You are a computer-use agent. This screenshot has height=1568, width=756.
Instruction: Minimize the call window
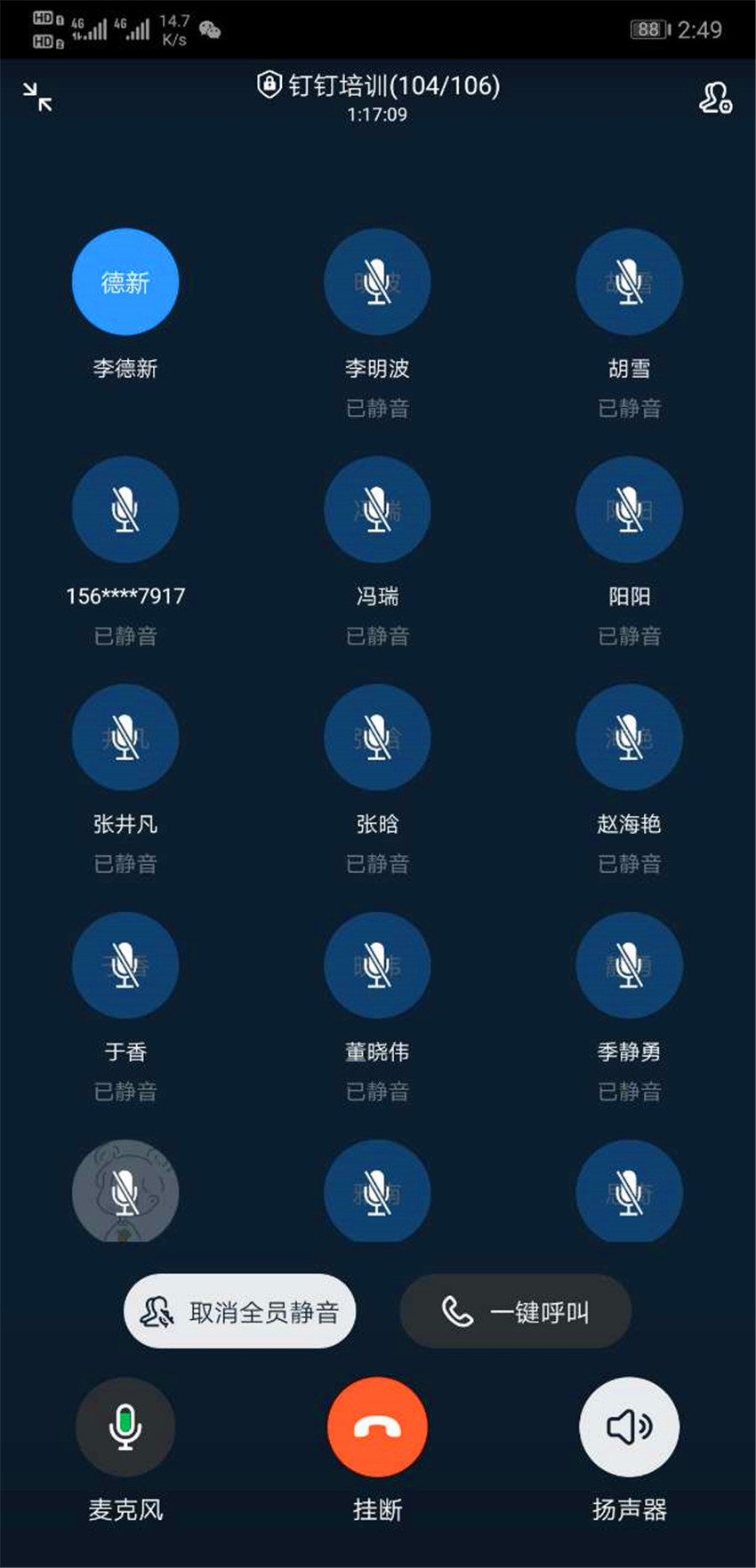click(x=37, y=97)
